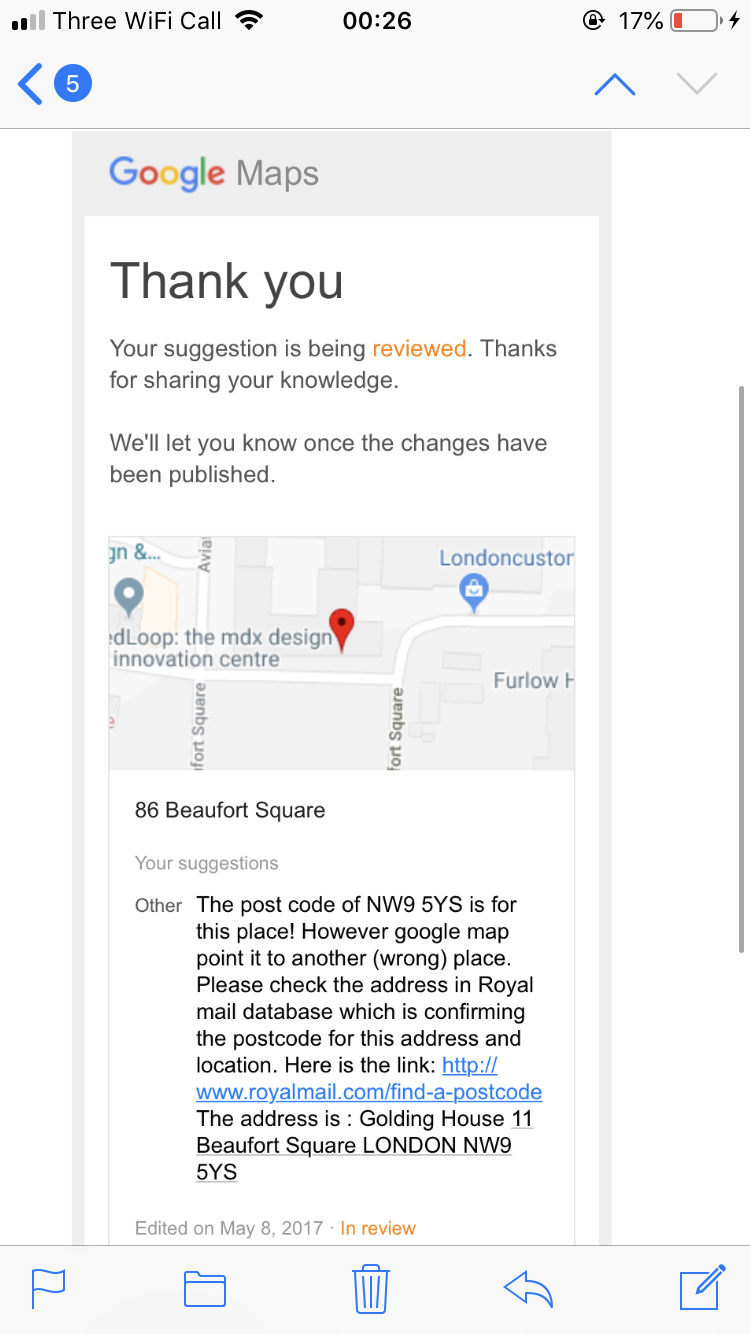The height and width of the screenshot is (1334, 750).
Task: Move this email to a folder
Action: pyautogui.click(x=205, y=1288)
